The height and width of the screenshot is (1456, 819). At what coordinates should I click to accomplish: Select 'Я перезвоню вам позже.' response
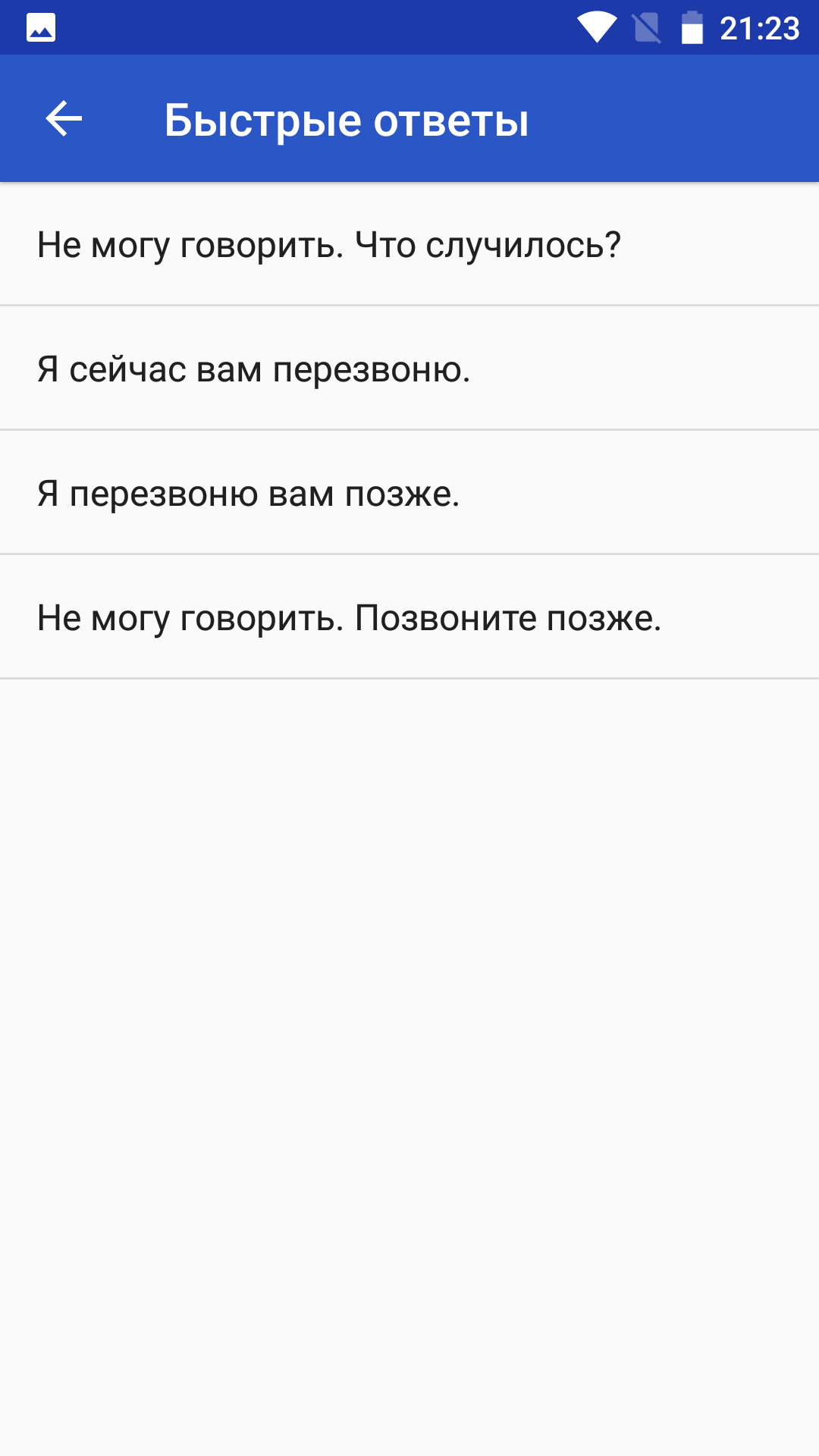[x=409, y=493]
